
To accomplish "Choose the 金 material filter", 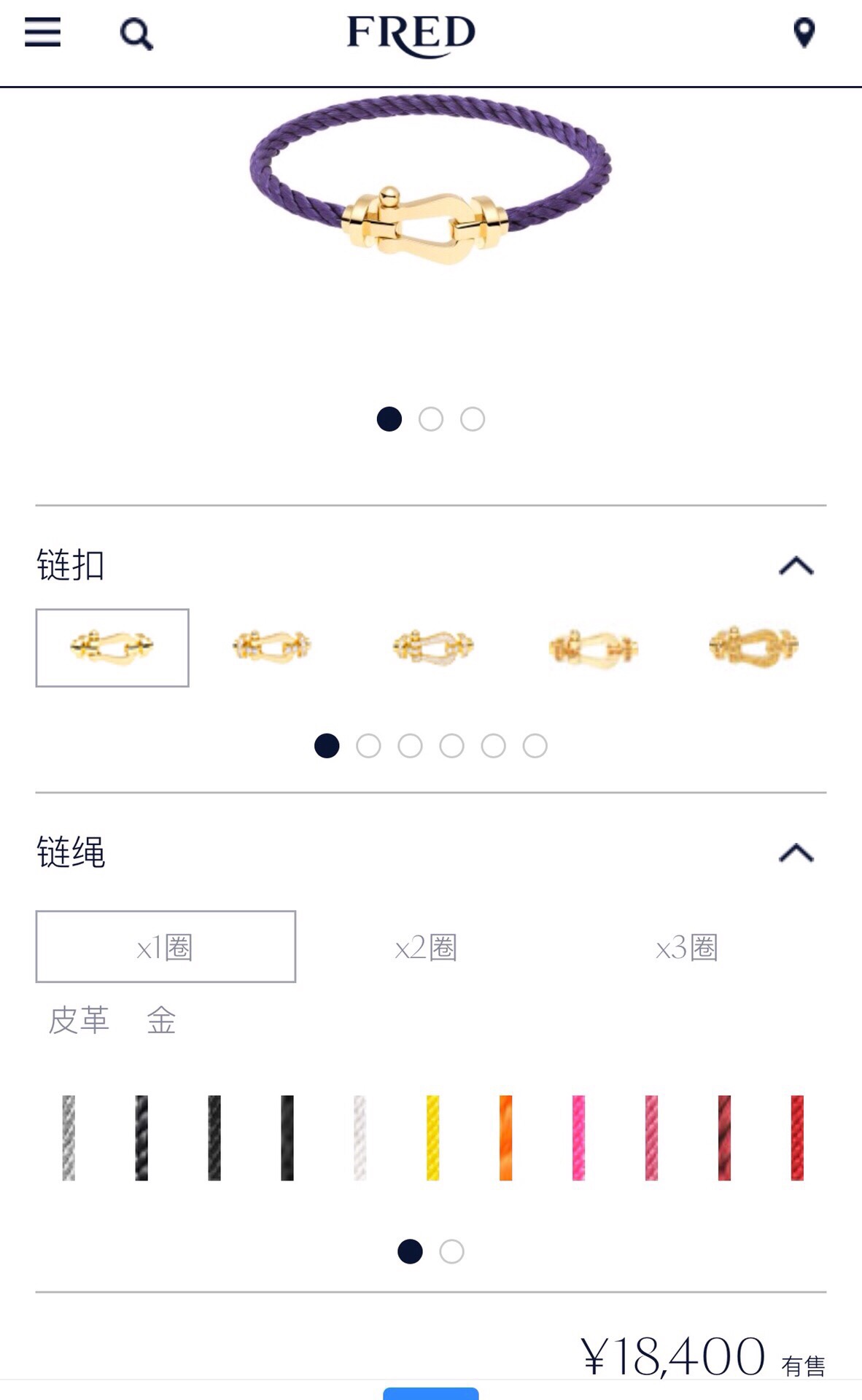I will click(161, 1019).
